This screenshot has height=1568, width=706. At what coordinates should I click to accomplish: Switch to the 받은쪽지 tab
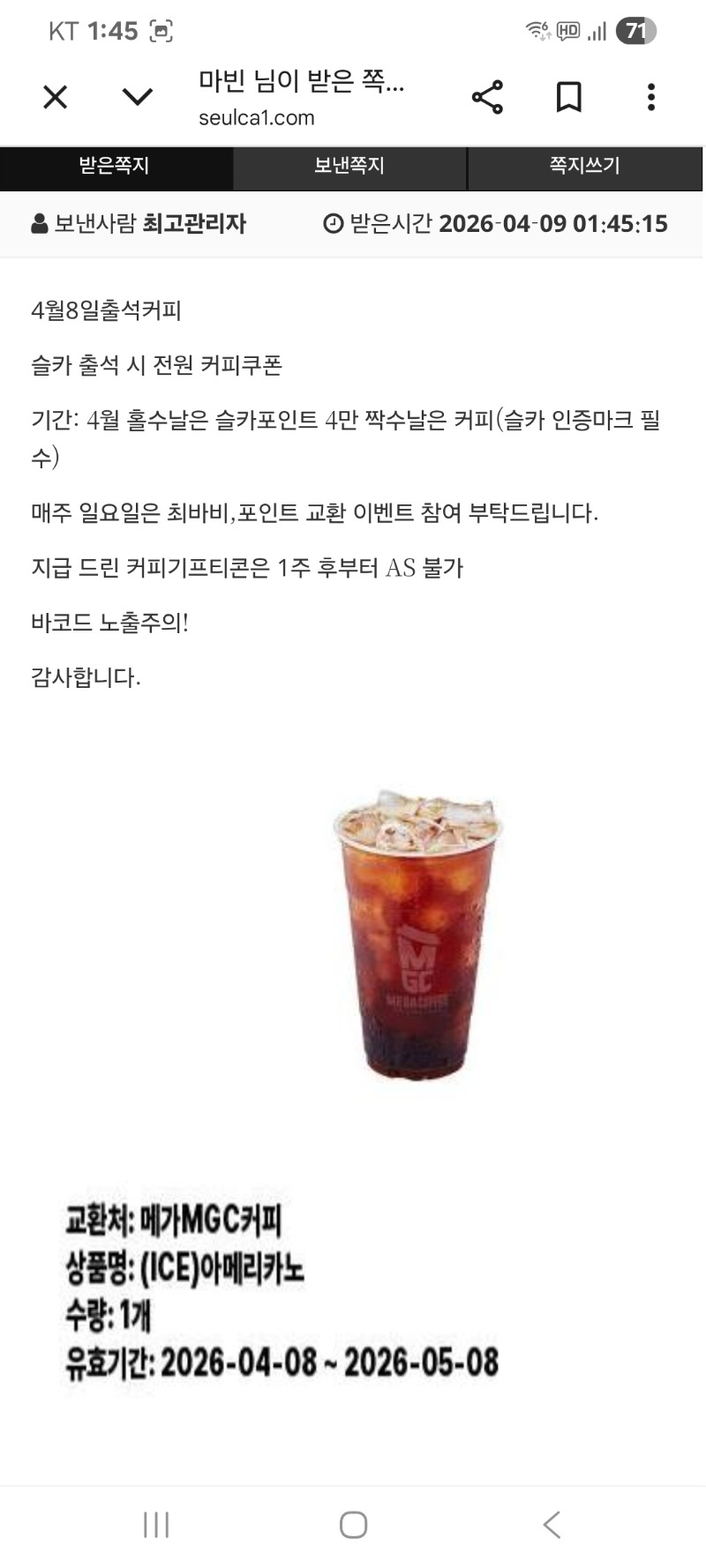116,168
